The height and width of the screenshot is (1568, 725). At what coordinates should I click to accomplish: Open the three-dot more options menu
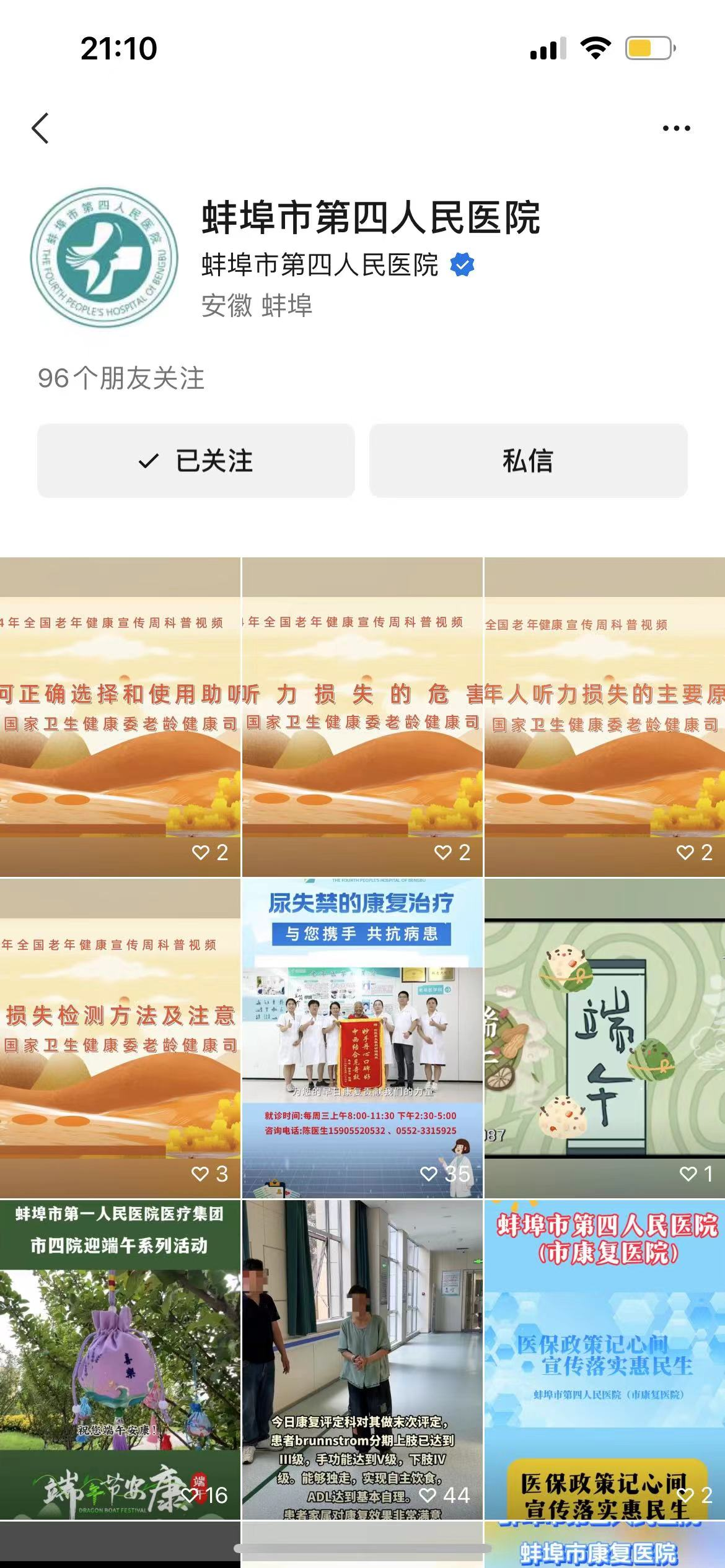(676, 129)
